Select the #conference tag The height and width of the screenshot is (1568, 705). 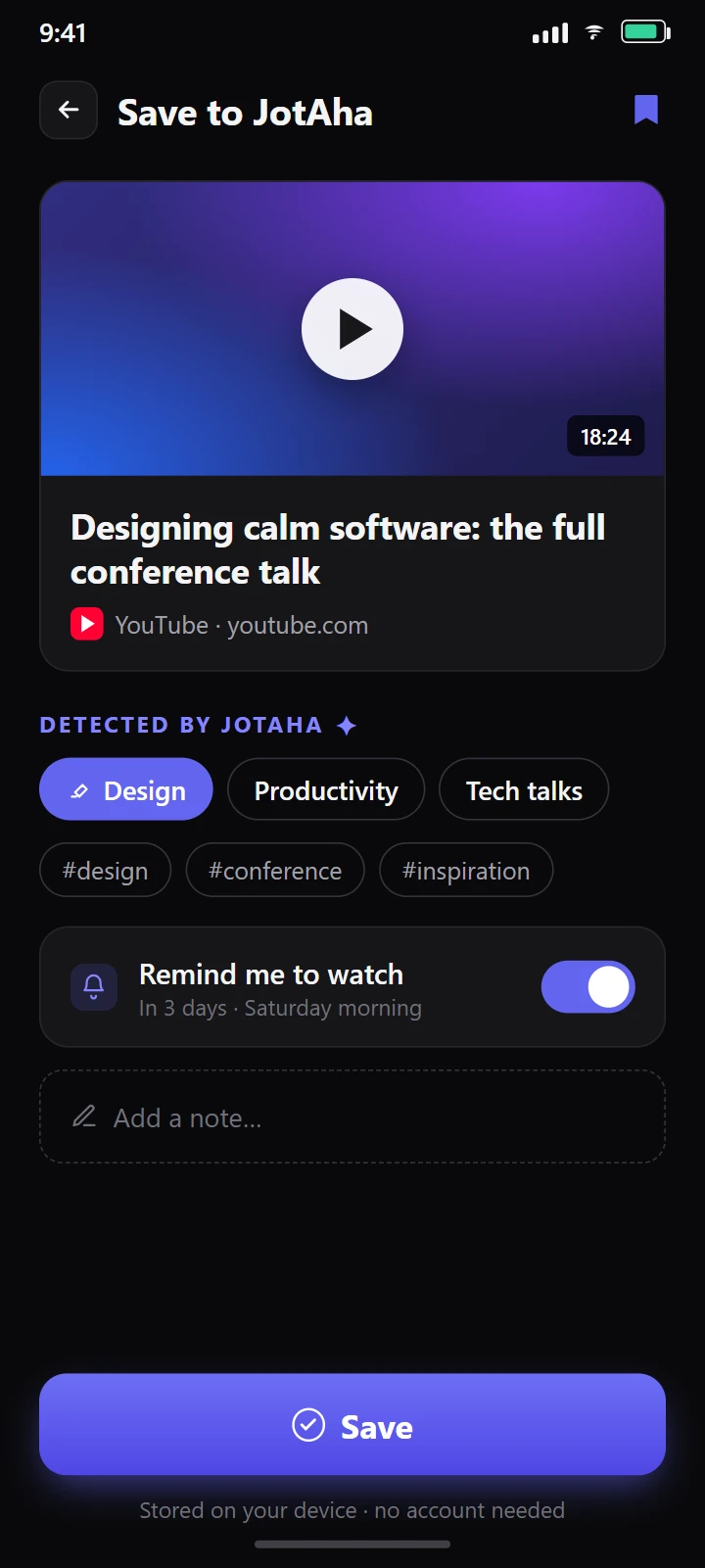tap(275, 870)
